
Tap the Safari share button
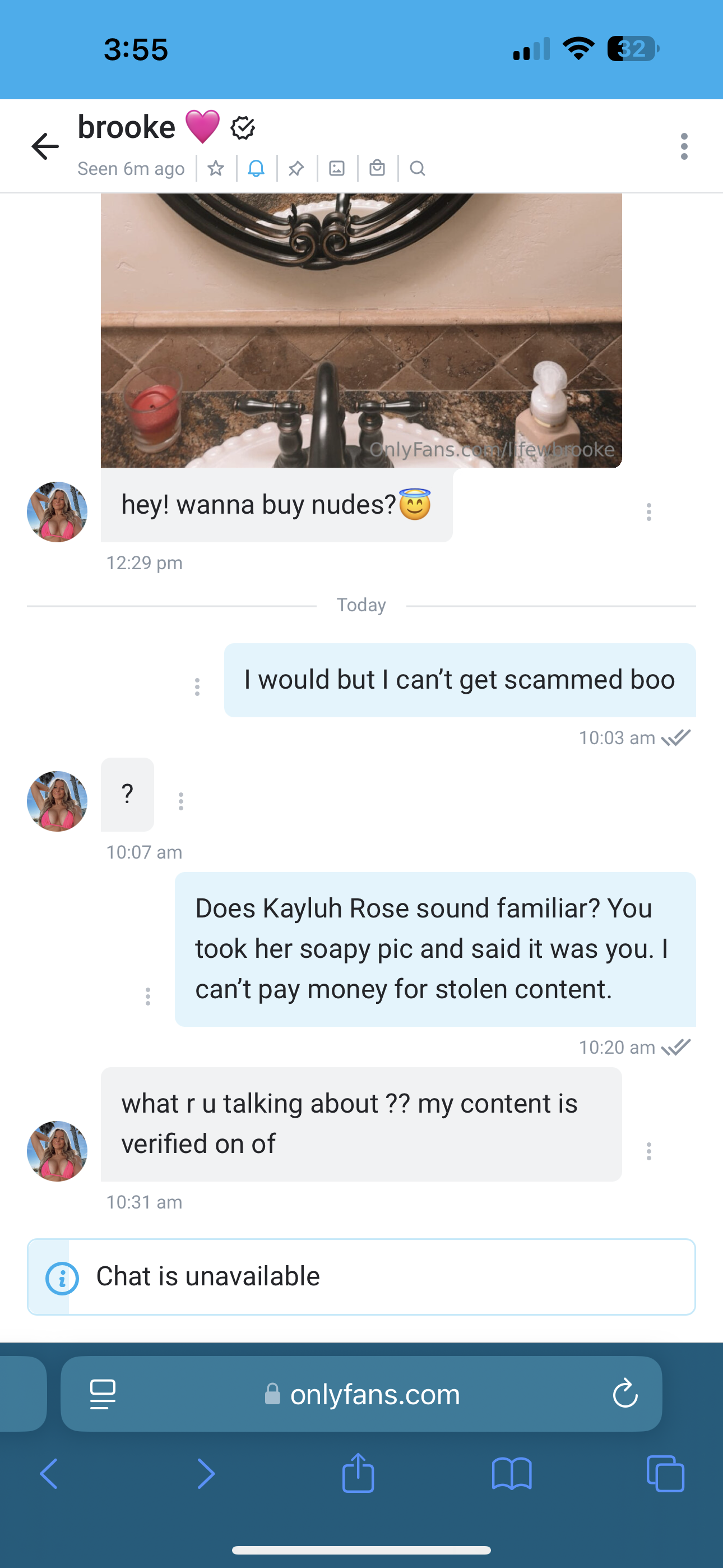(358, 1474)
